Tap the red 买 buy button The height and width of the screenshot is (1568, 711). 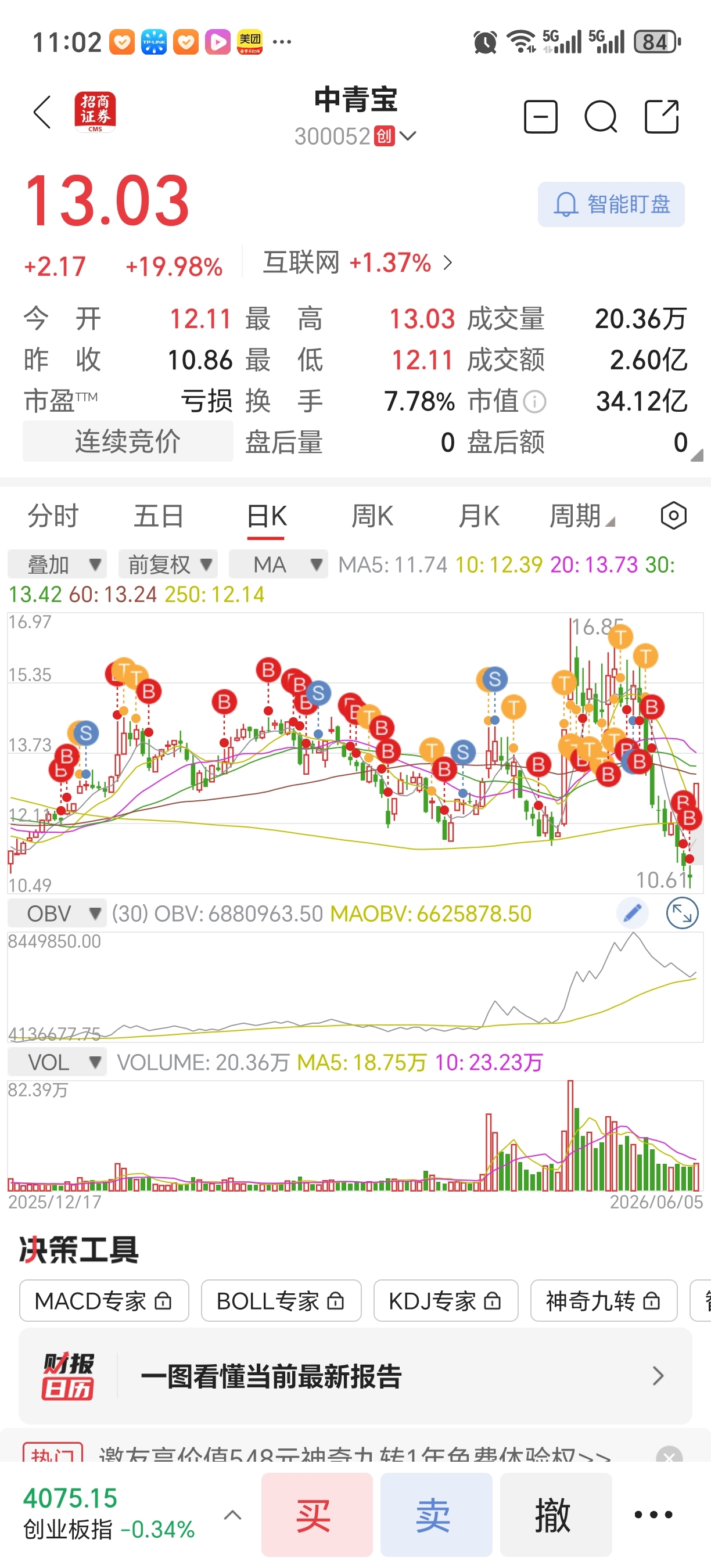317,1515
